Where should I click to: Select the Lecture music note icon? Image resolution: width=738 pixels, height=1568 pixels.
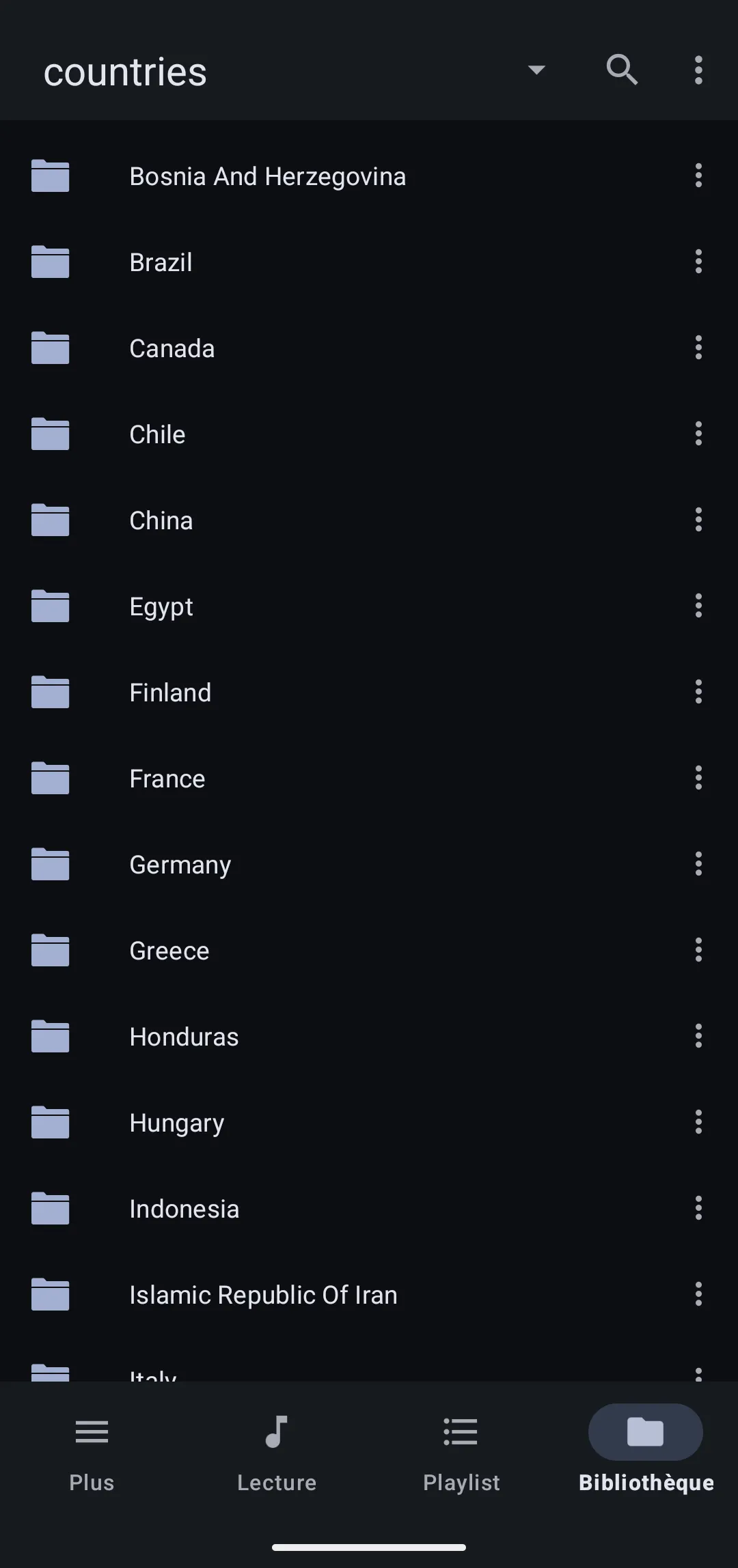click(x=276, y=1432)
